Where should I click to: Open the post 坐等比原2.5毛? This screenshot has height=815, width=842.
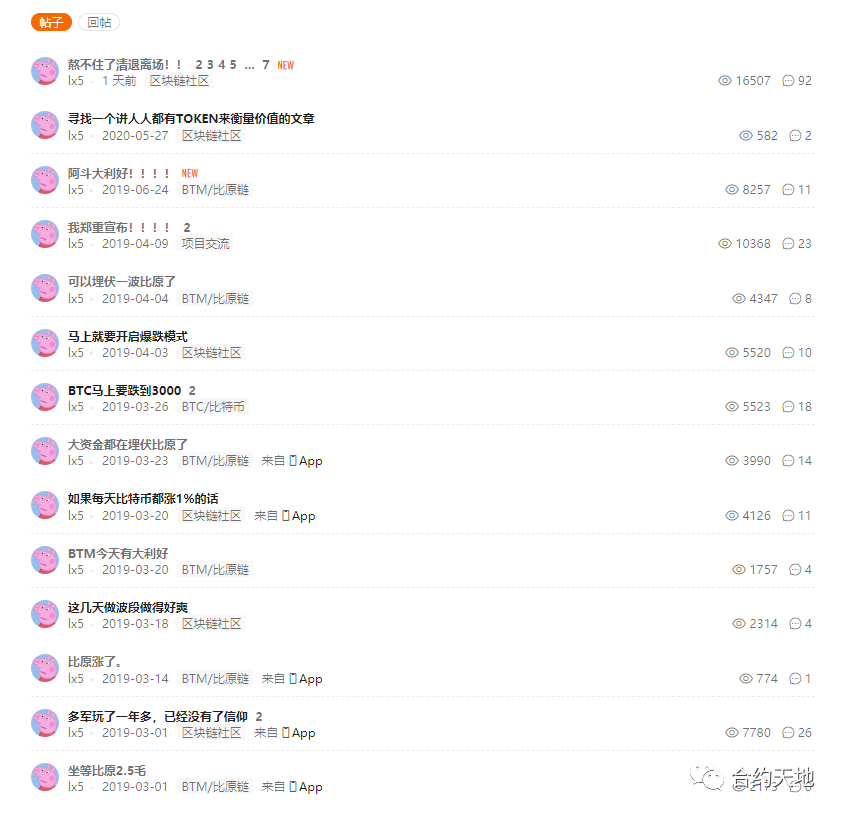(x=107, y=770)
